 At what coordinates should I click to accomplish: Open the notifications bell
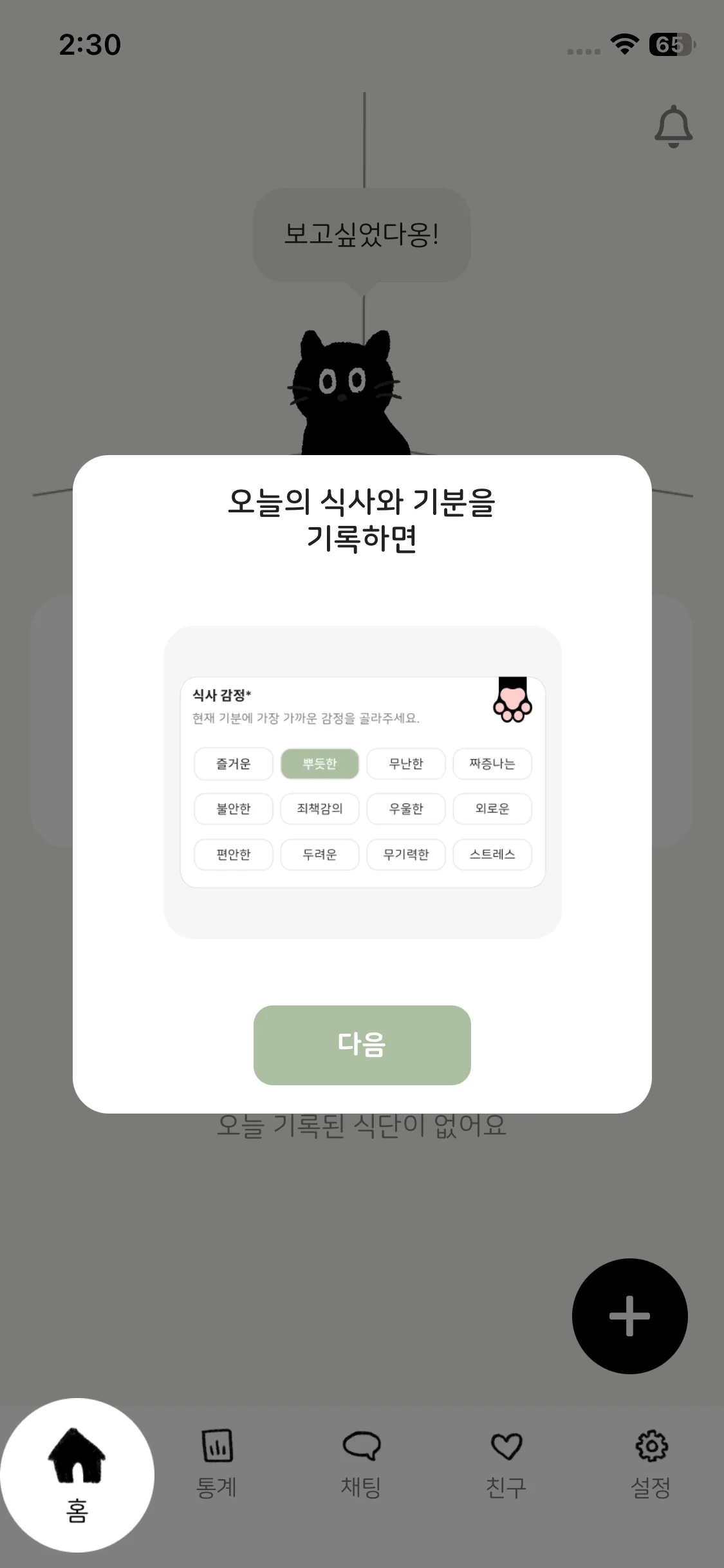(673, 126)
